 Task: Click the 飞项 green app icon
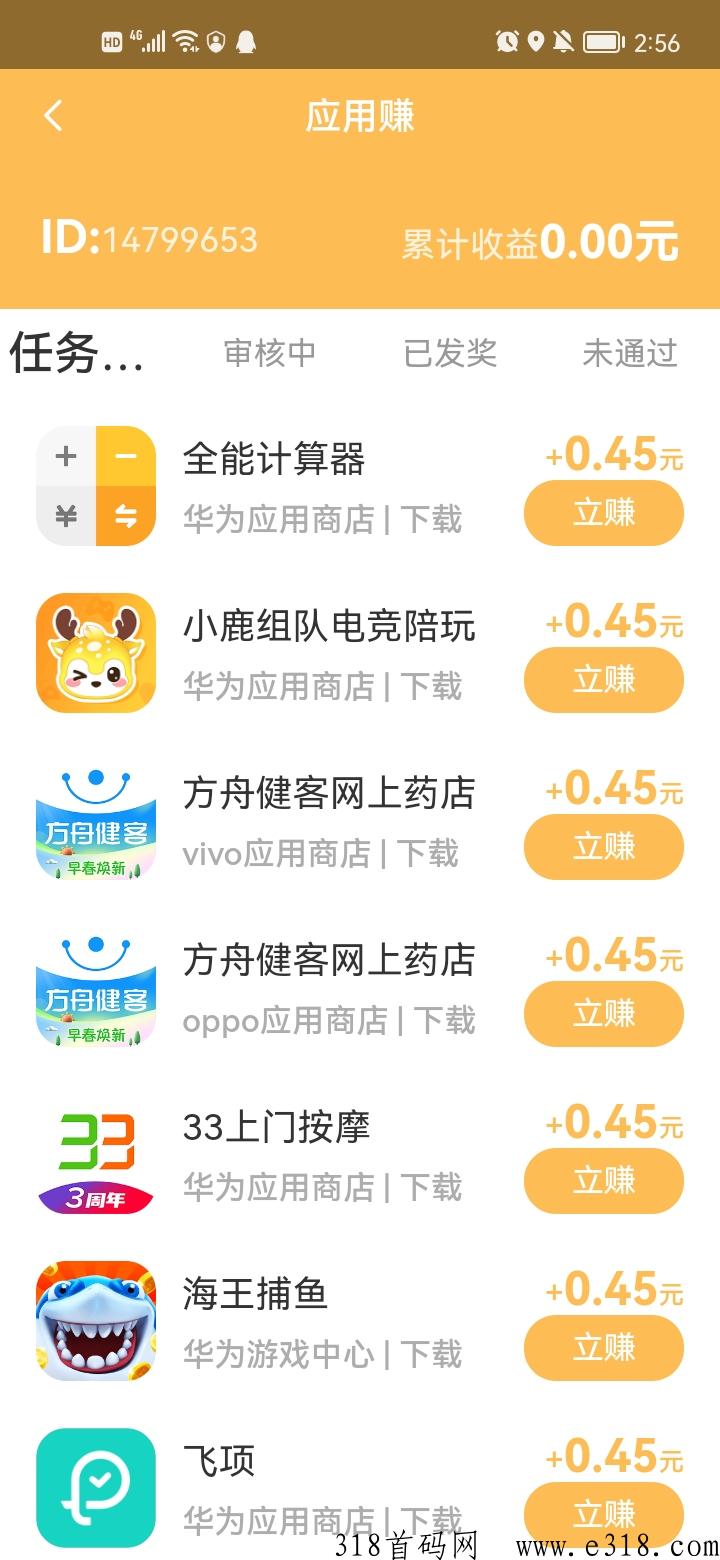click(95, 1488)
